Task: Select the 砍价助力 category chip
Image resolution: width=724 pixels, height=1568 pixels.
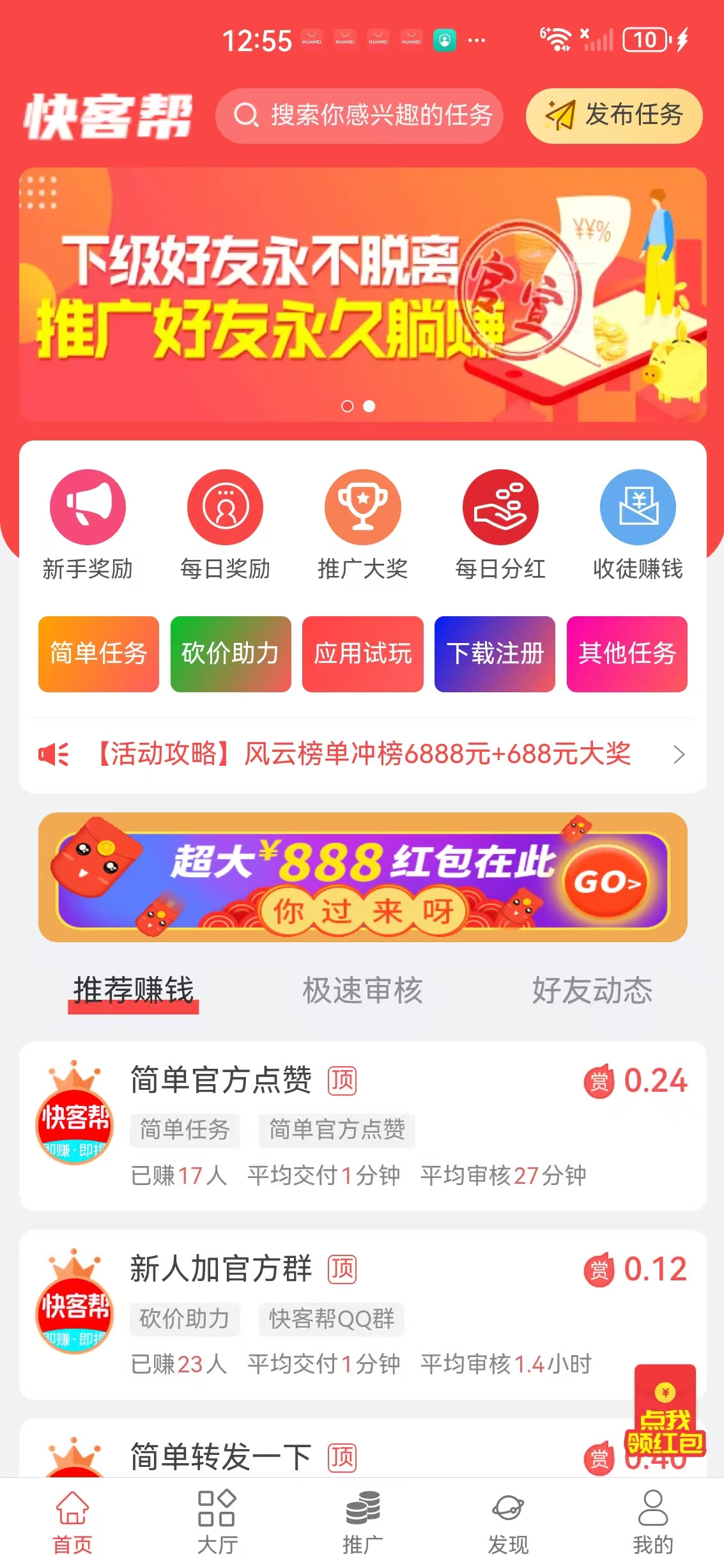Action: tap(230, 654)
